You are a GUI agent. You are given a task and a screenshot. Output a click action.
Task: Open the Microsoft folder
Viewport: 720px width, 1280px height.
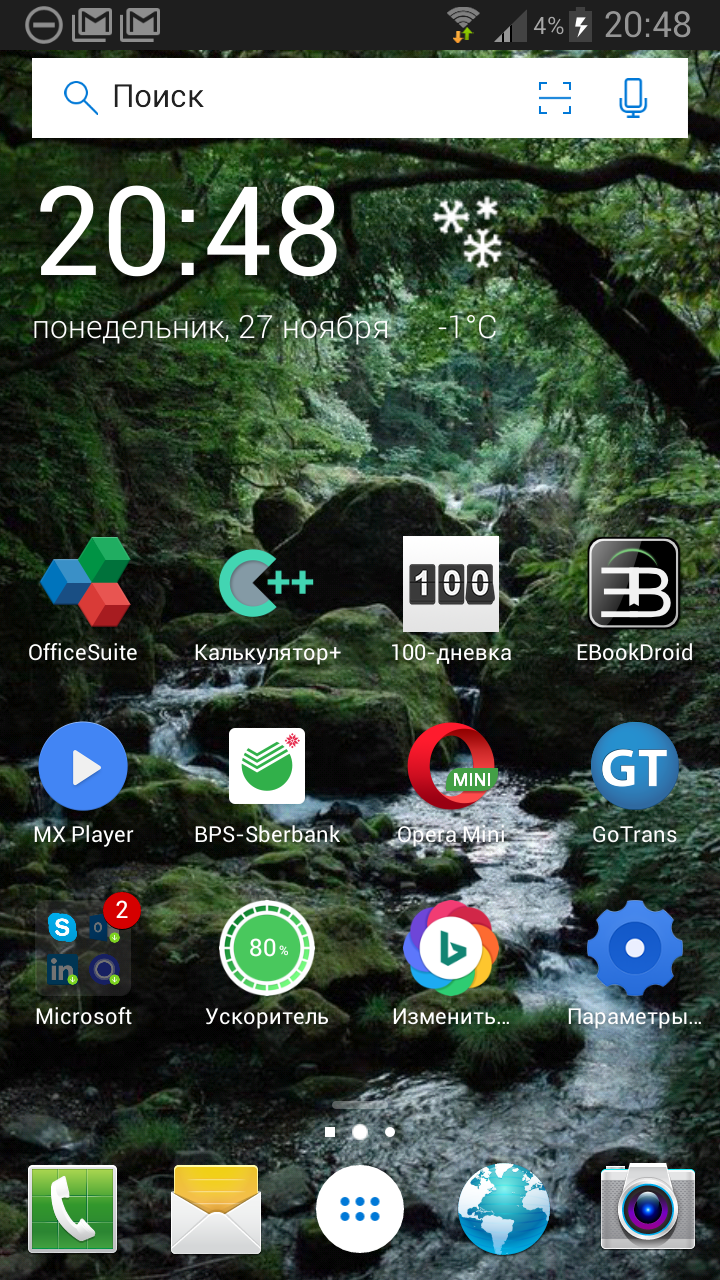tap(84, 964)
